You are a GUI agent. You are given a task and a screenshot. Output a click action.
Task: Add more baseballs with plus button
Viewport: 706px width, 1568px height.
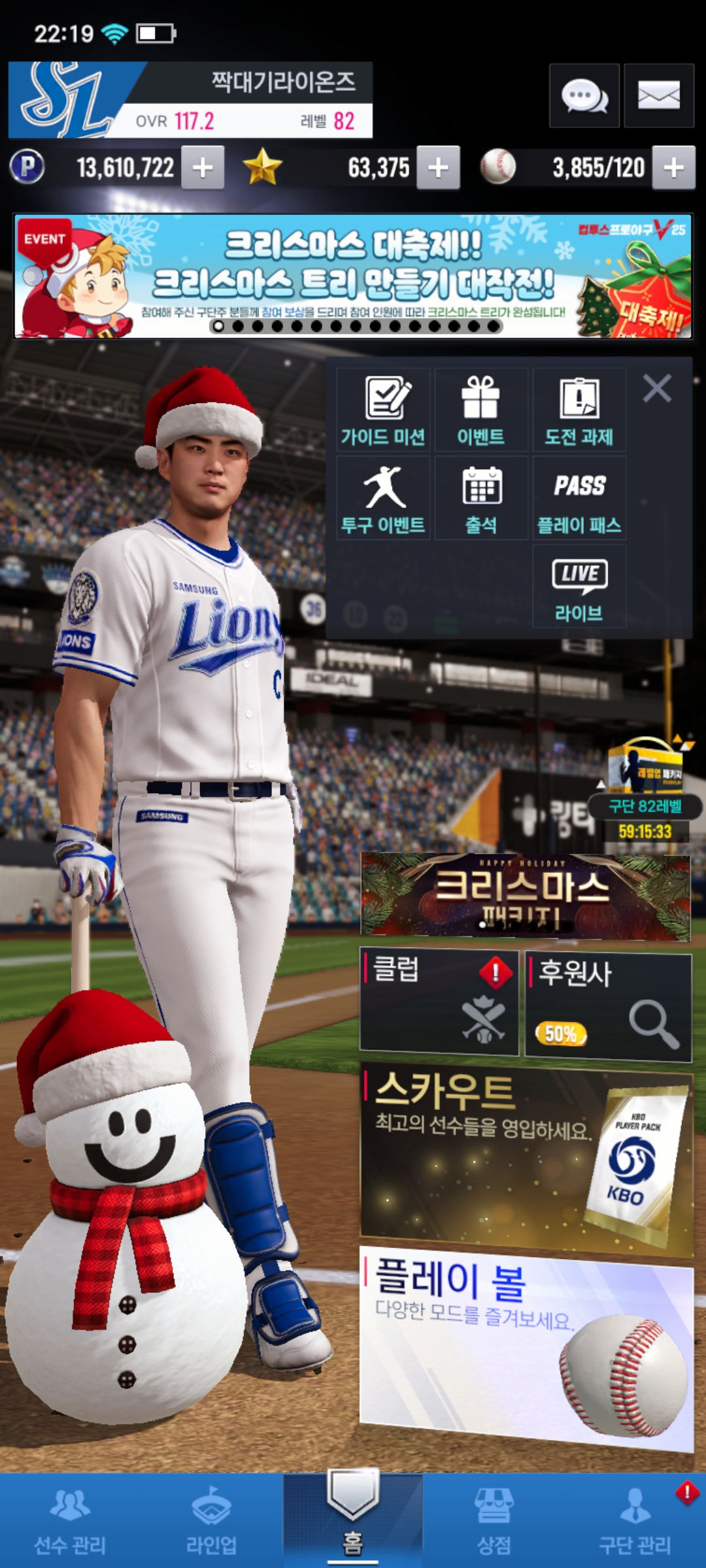click(x=673, y=168)
